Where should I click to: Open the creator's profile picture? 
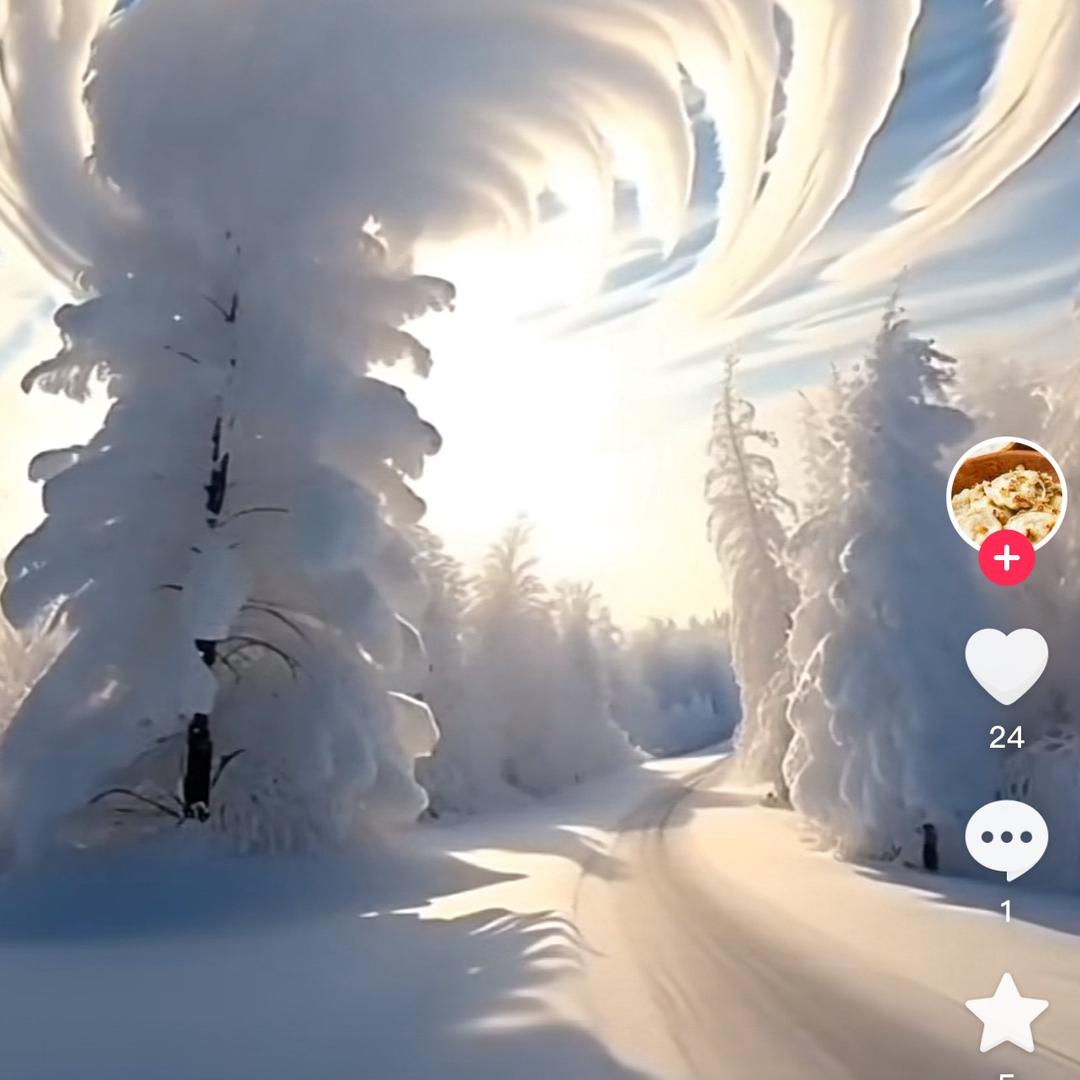[1006, 492]
